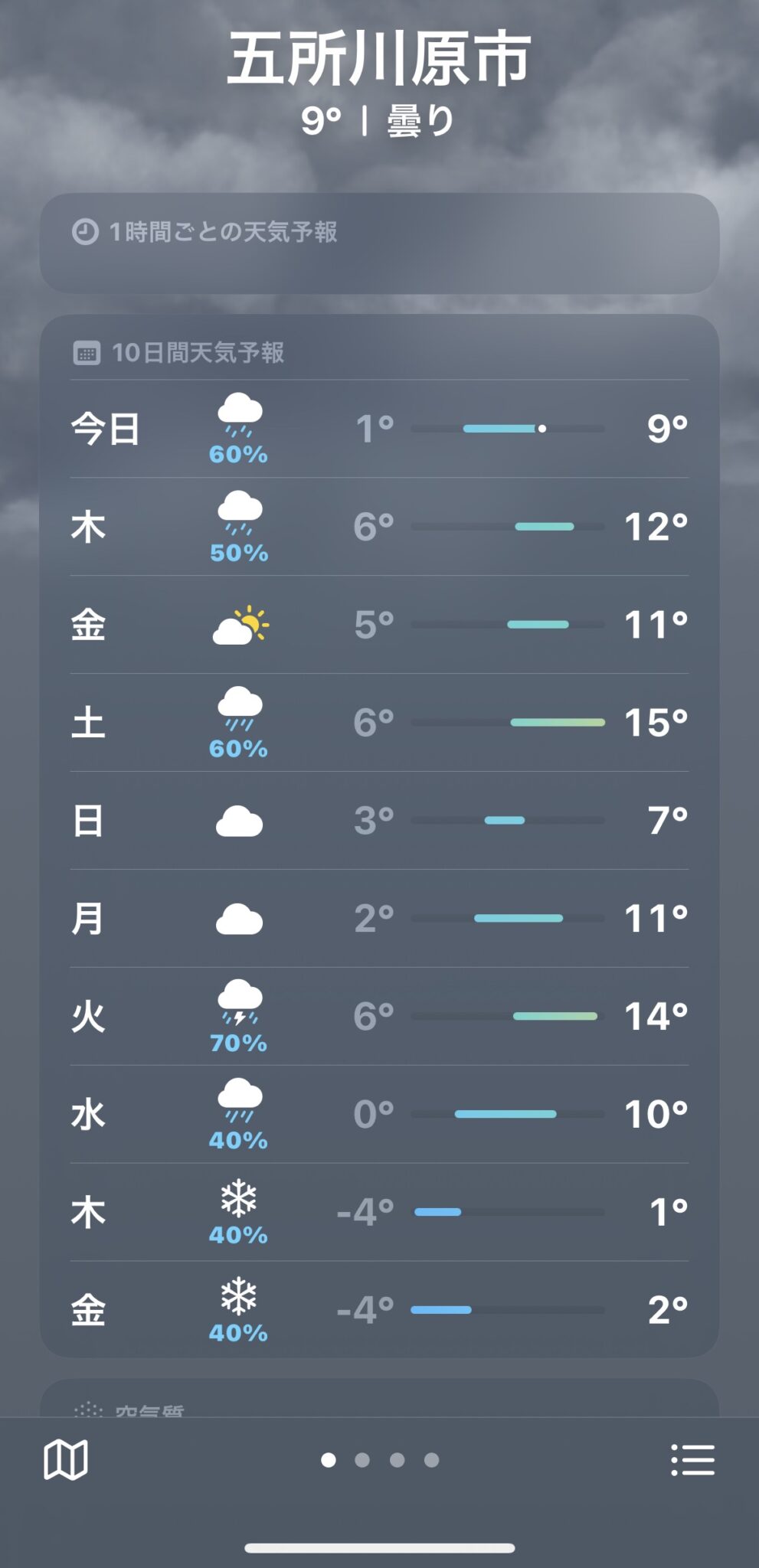Viewport: 759px width, 1568px height.
Task: Open the city list menu
Action: tap(692, 1459)
